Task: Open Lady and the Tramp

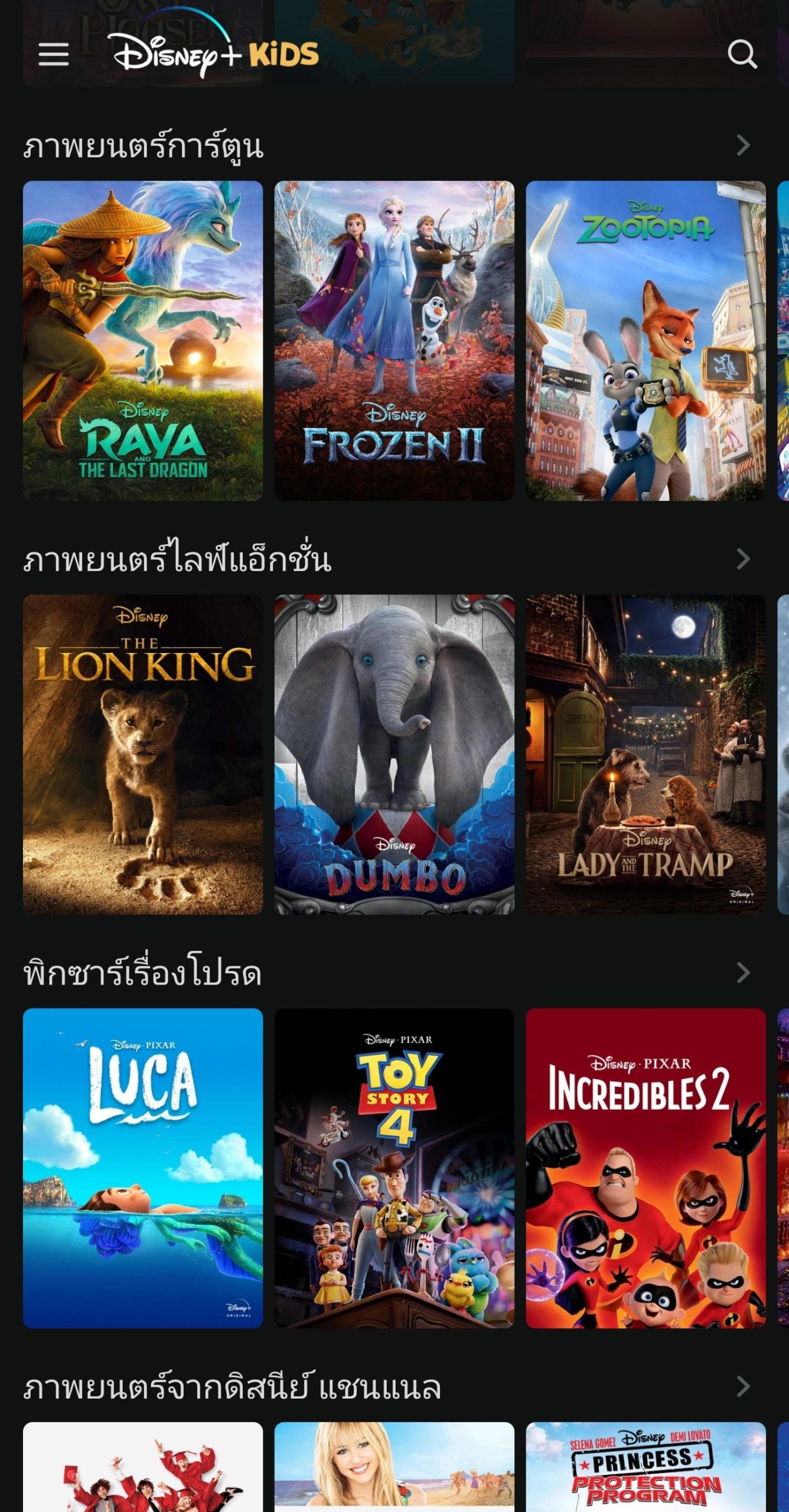Action: click(645, 754)
